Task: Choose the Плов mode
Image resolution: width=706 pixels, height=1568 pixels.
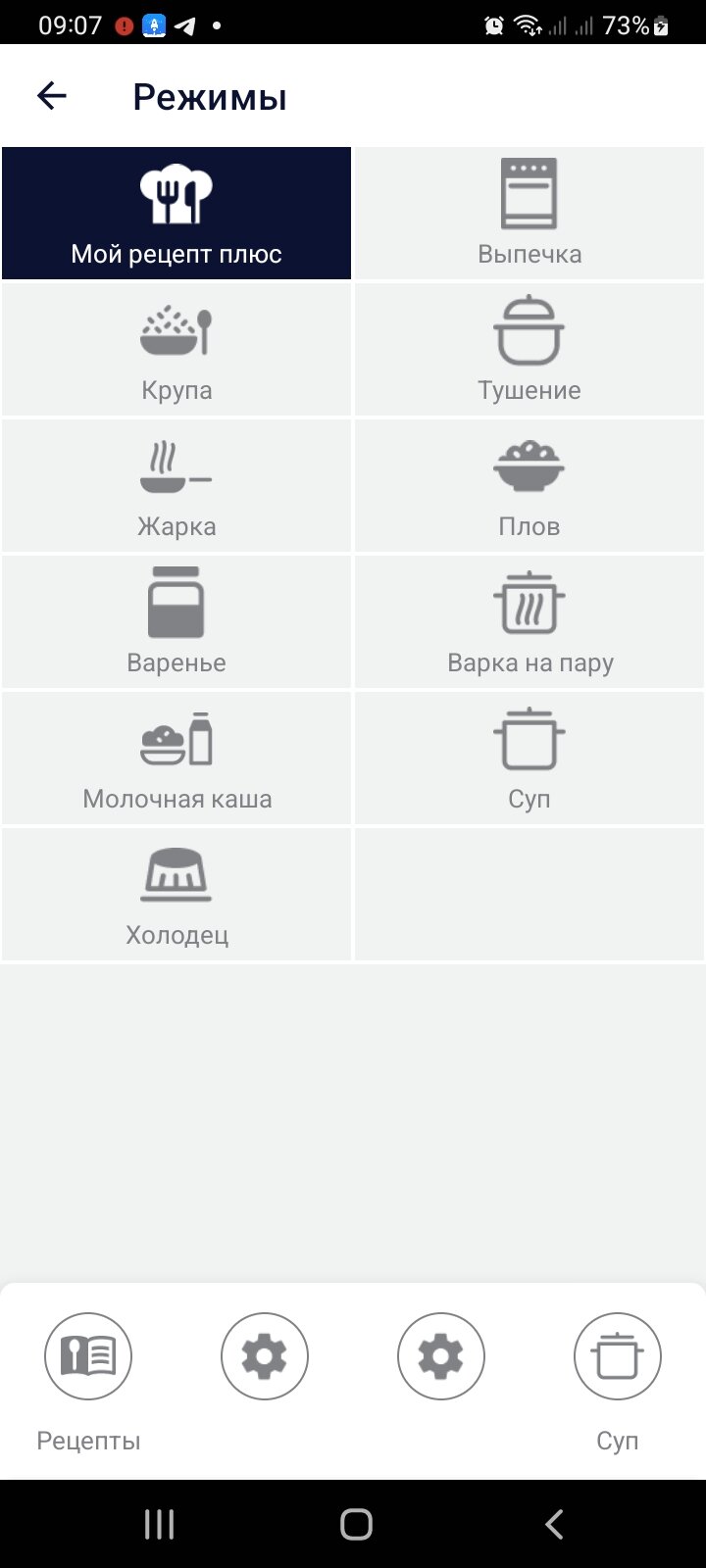Action: tap(529, 486)
